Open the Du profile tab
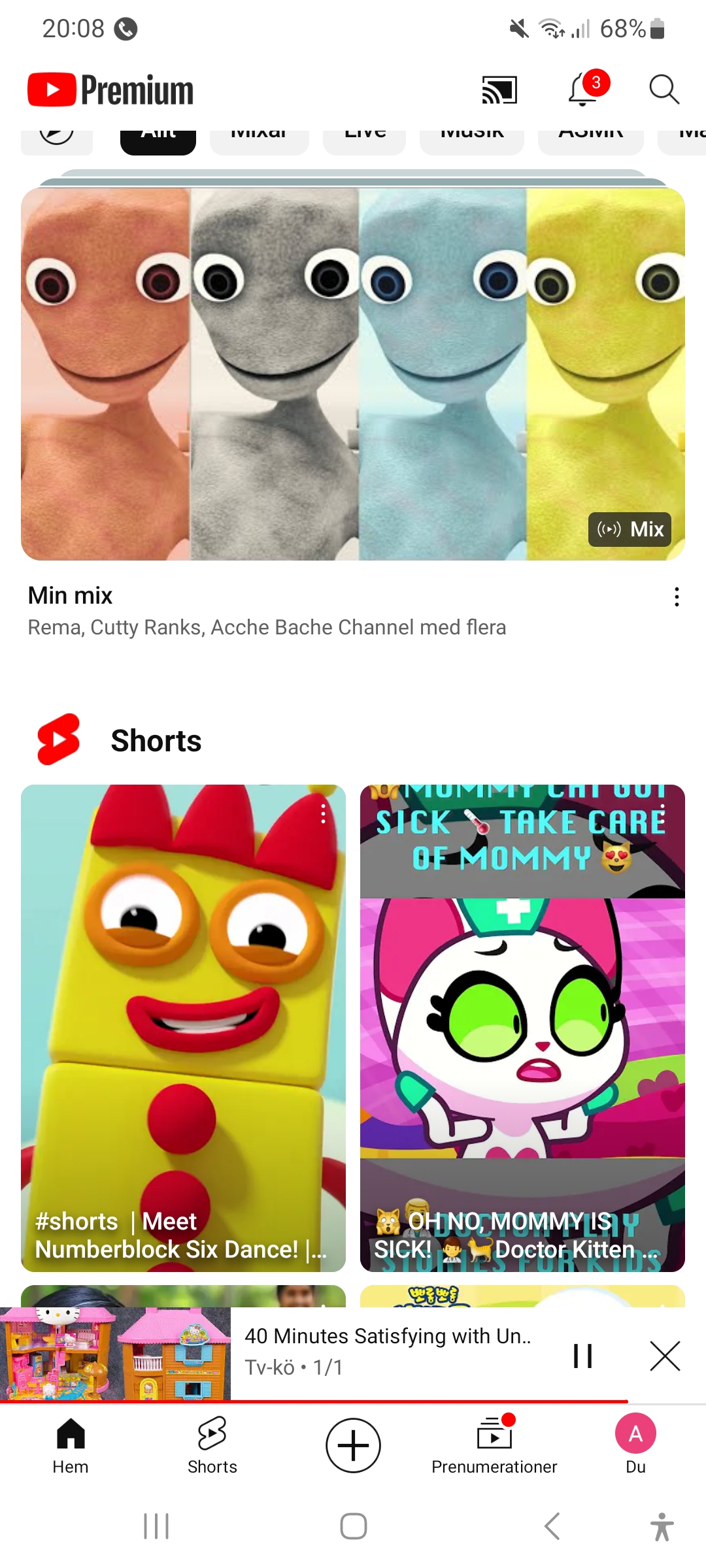Viewport: 706px width, 1568px height. (x=635, y=1446)
